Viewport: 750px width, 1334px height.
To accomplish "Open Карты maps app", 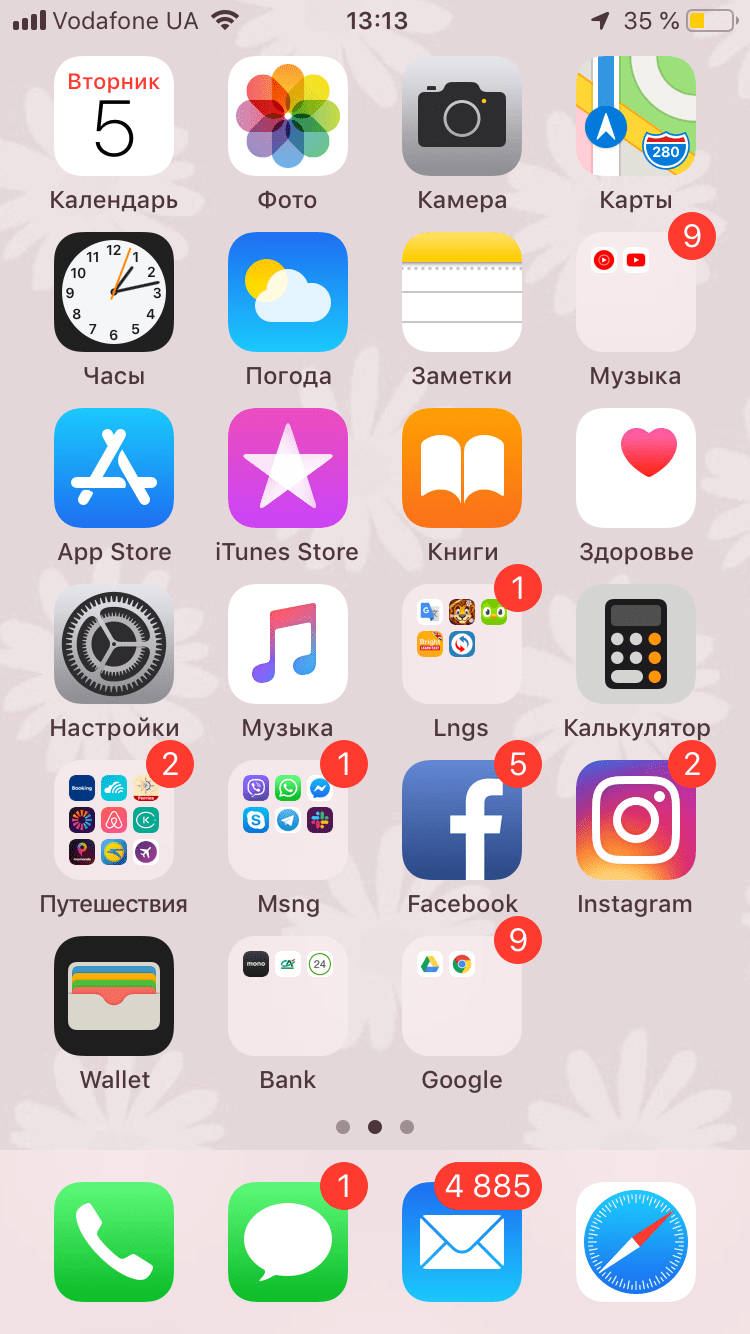I will click(636, 116).
